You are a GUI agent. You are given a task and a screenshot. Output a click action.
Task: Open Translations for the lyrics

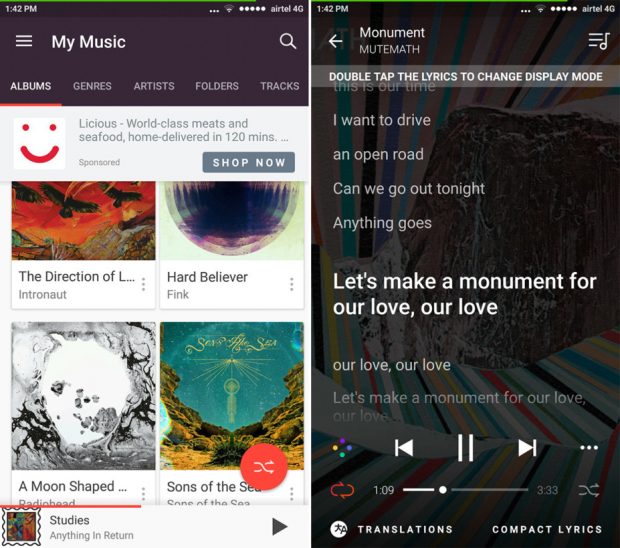pyautogui.click(x=392, y=529)
